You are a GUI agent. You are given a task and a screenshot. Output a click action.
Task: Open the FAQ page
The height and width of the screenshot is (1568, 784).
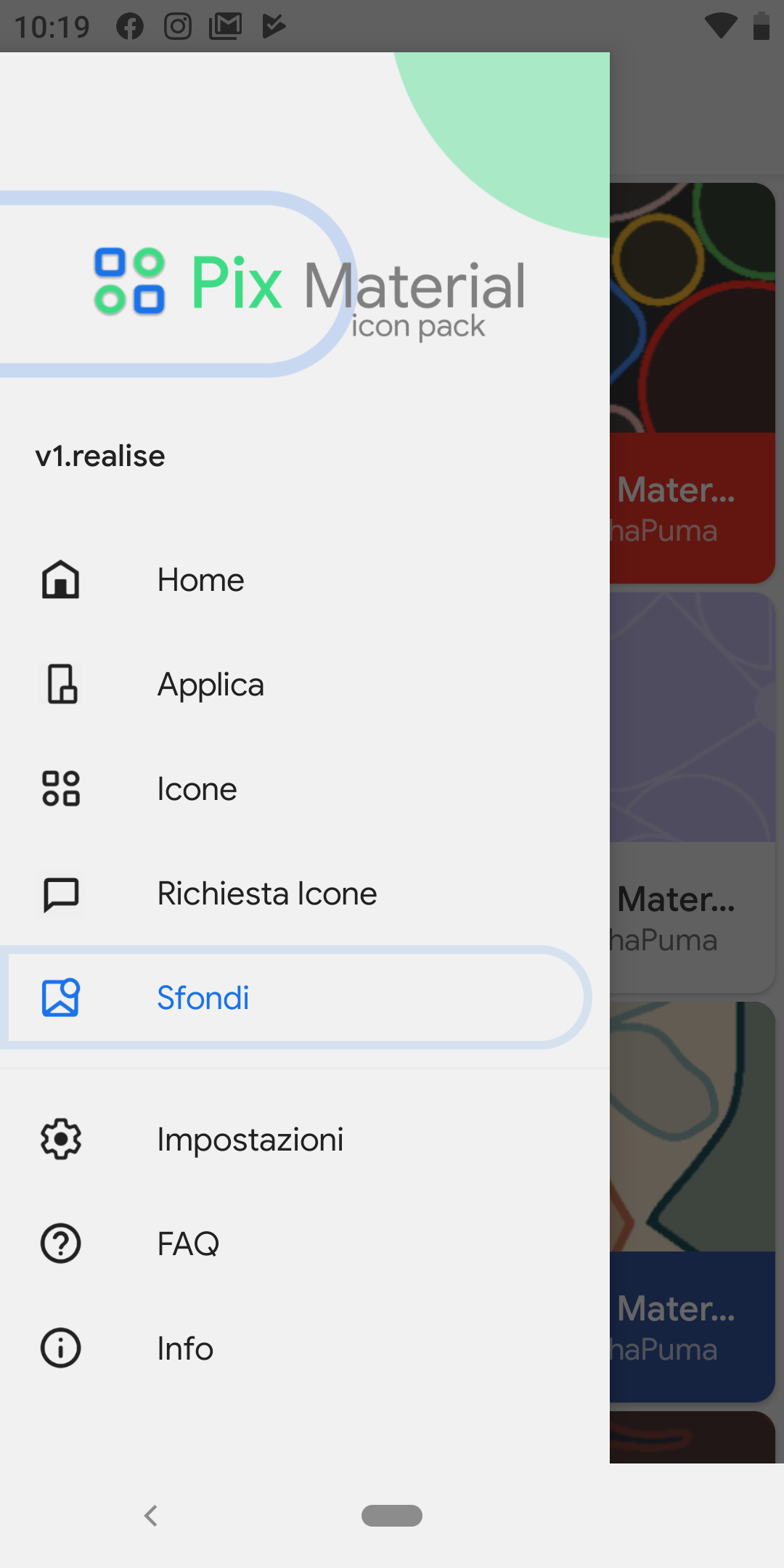click(305, 1244)
